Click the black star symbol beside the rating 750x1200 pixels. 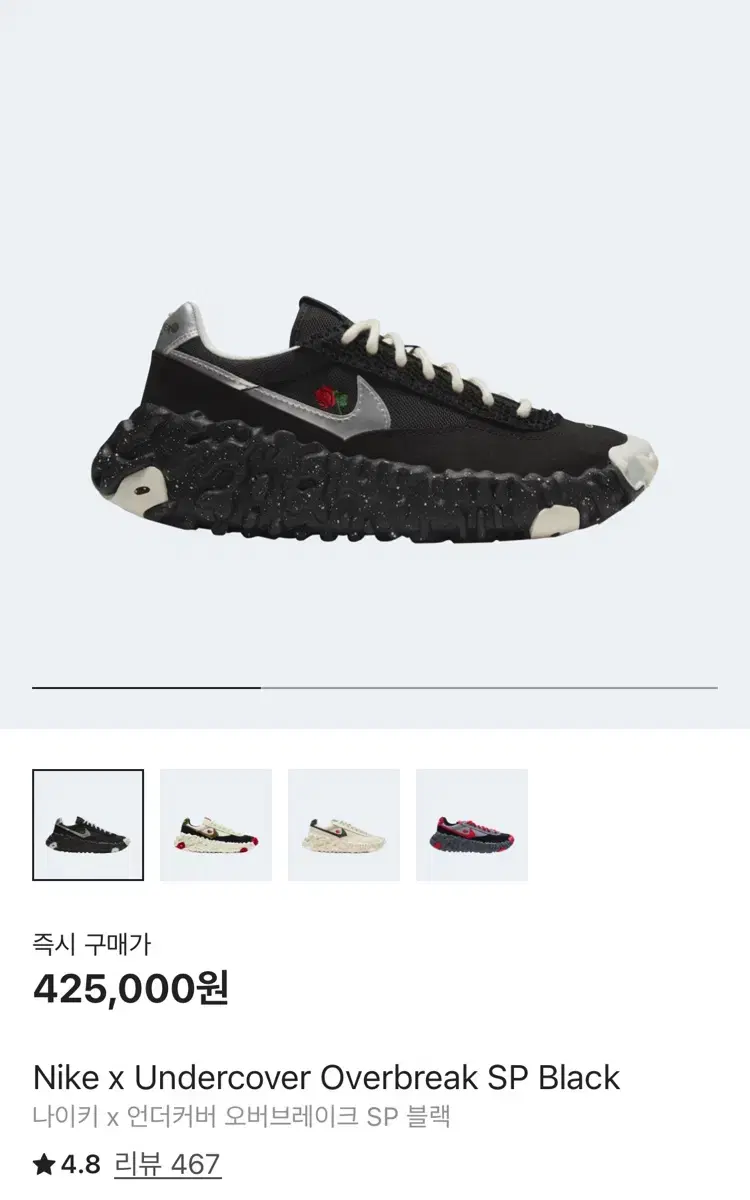[x=44, y=1163]
